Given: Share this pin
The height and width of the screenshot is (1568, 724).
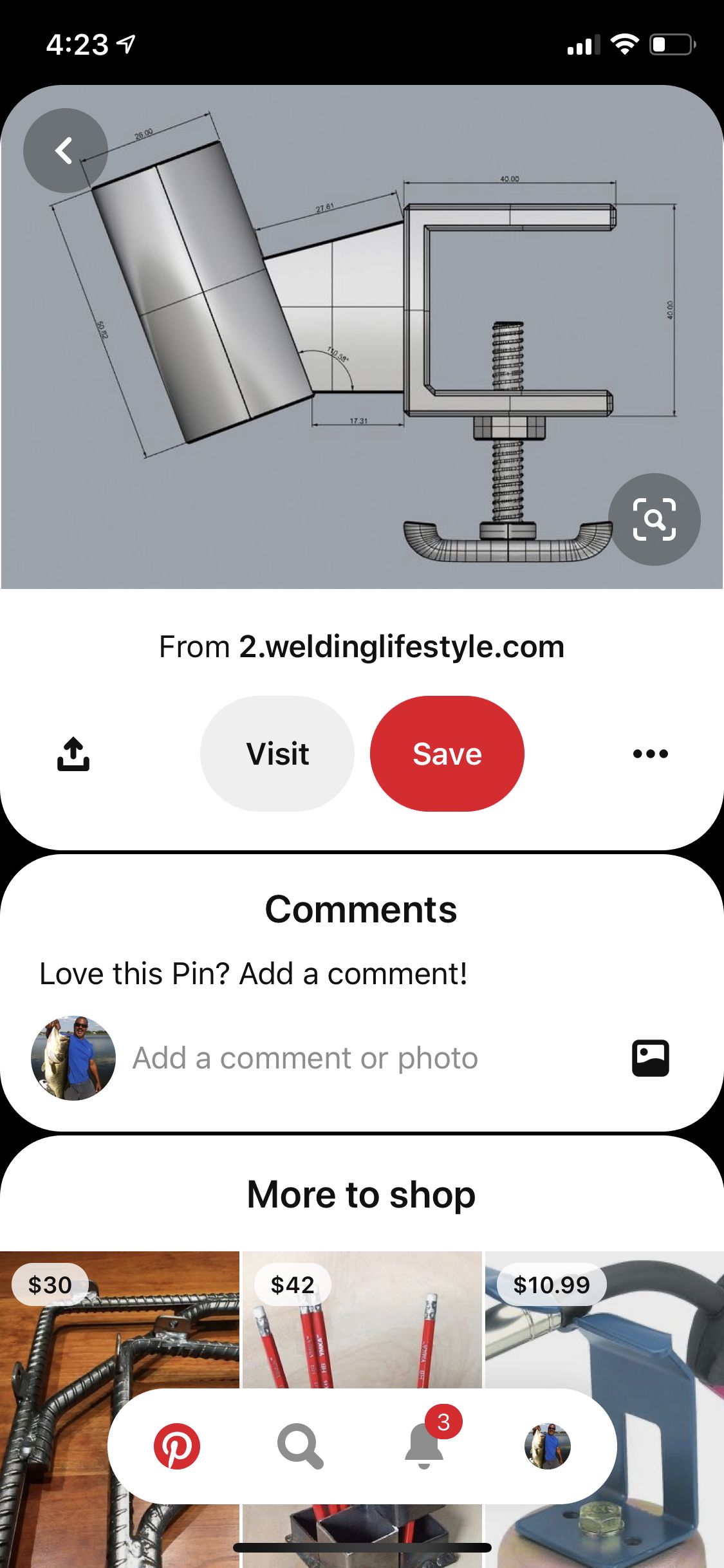Looking at the screenshot, I should [x=73, y=754].
